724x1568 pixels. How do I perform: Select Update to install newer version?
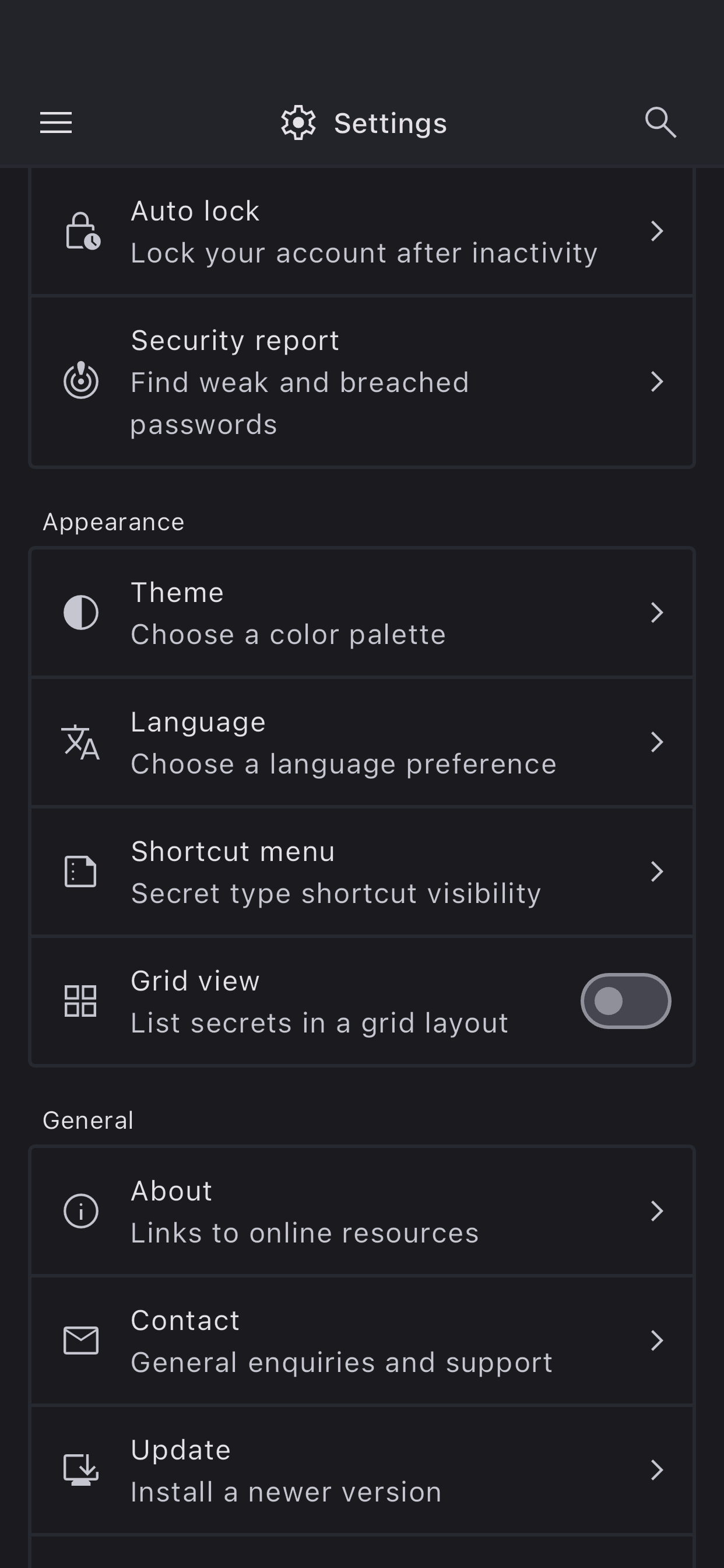tap(362, 1471)
